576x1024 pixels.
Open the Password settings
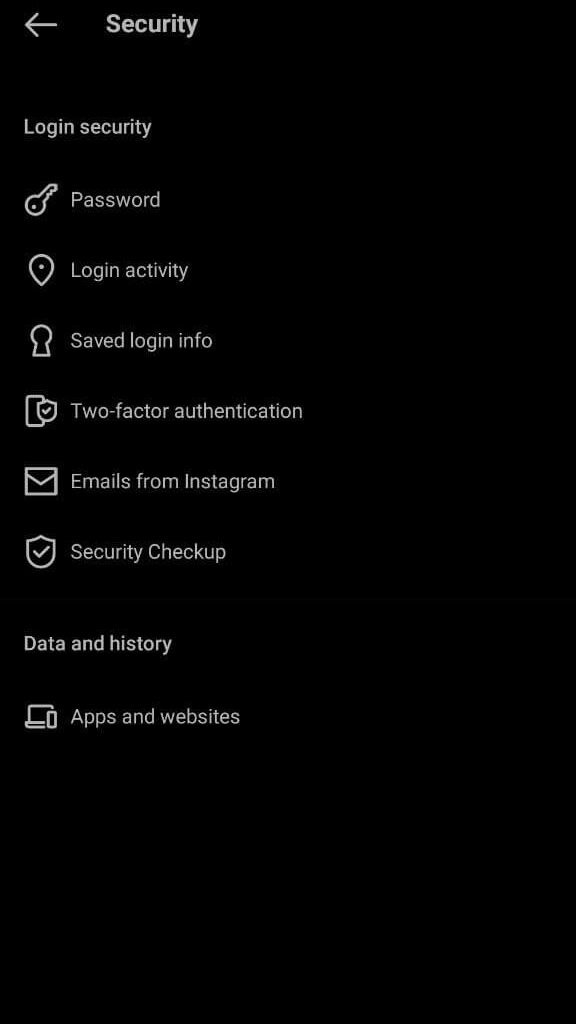(x=288, y=200)
